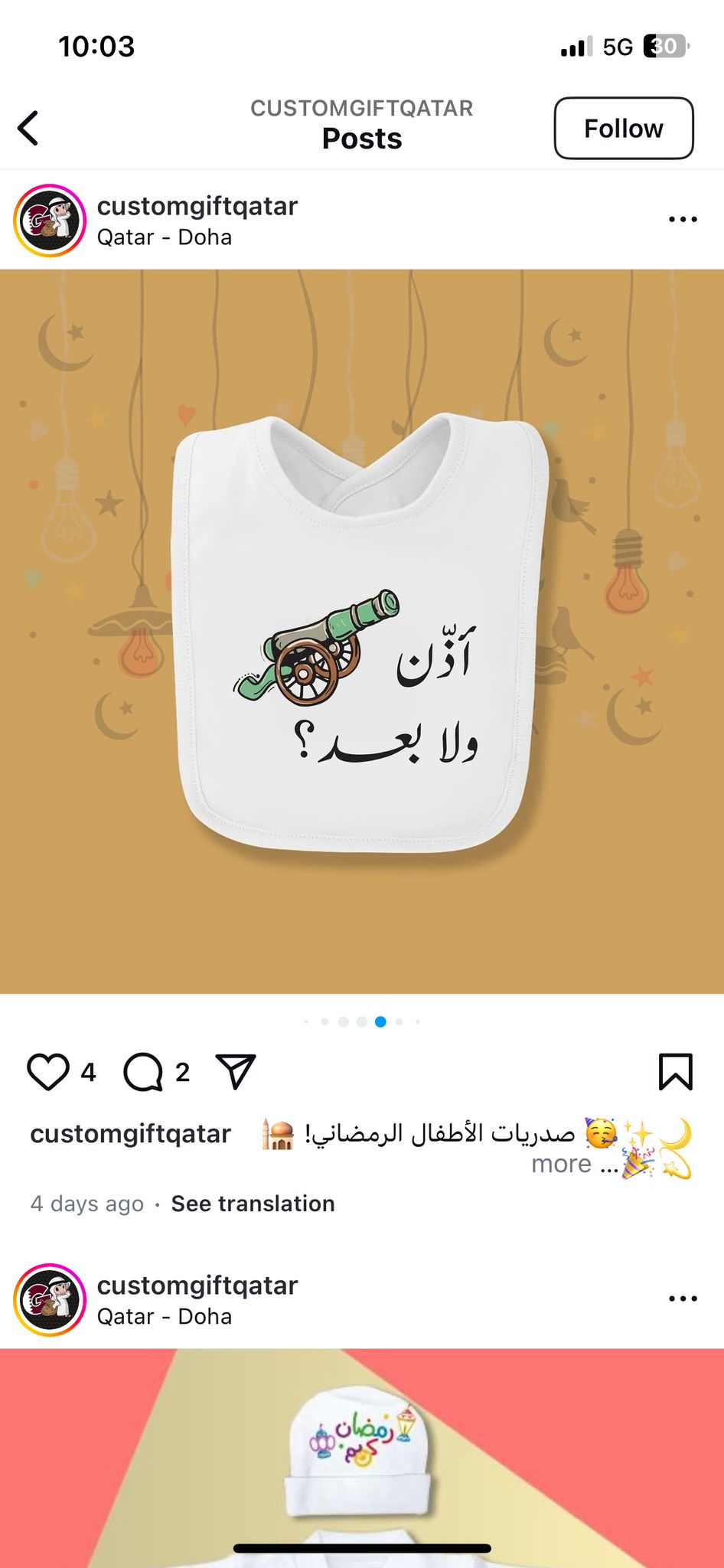
Task: Open the baby bib post image
Action: coord(362,632)
